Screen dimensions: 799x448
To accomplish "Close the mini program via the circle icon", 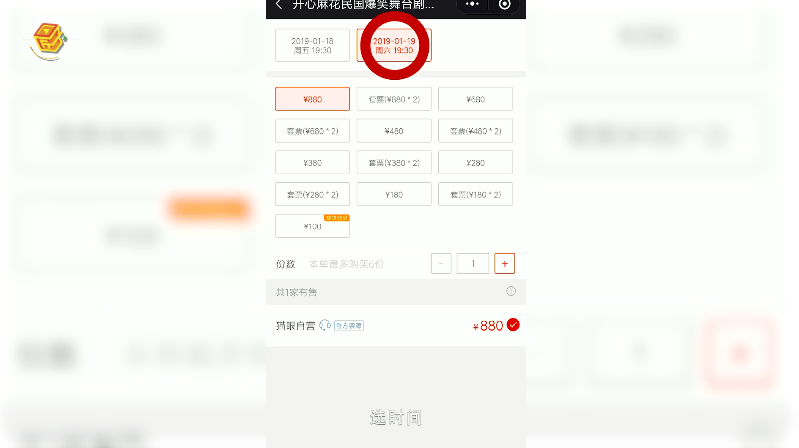I will click(x=504, y=5).
